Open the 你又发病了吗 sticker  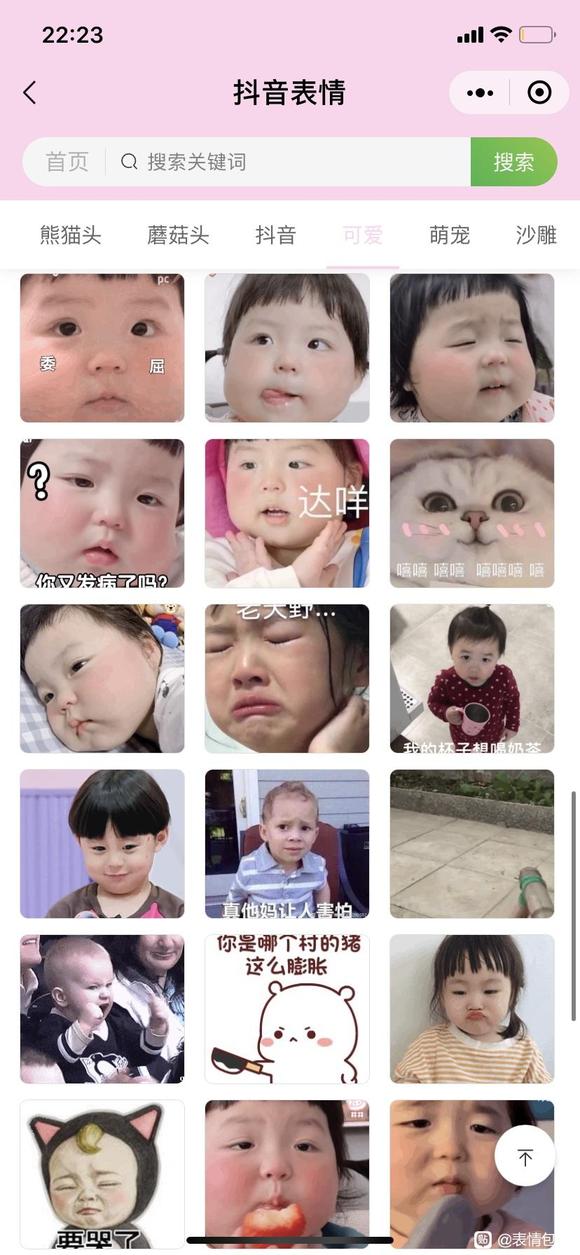click(x=102, y=513)
